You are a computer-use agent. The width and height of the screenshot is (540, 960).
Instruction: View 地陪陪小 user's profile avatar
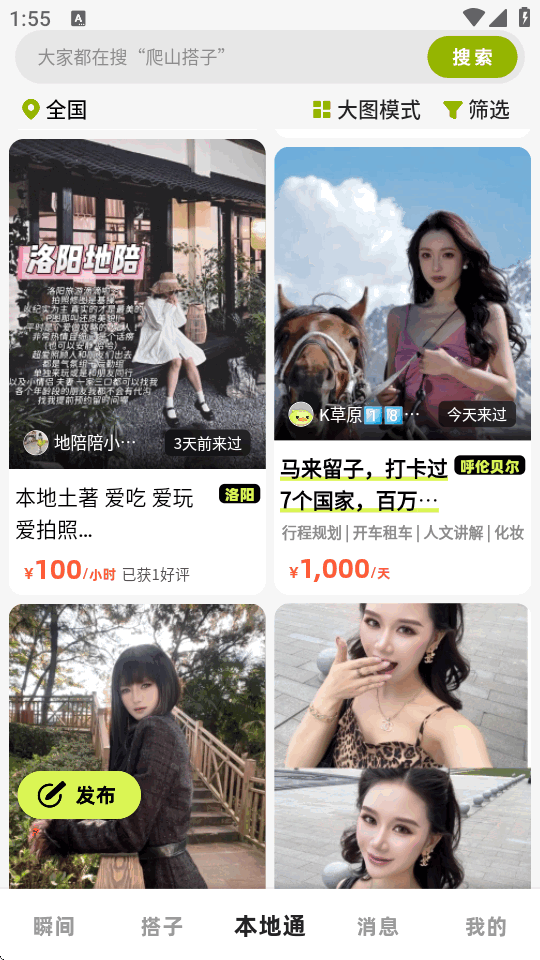pyautogui.click(x=36, y=443)
